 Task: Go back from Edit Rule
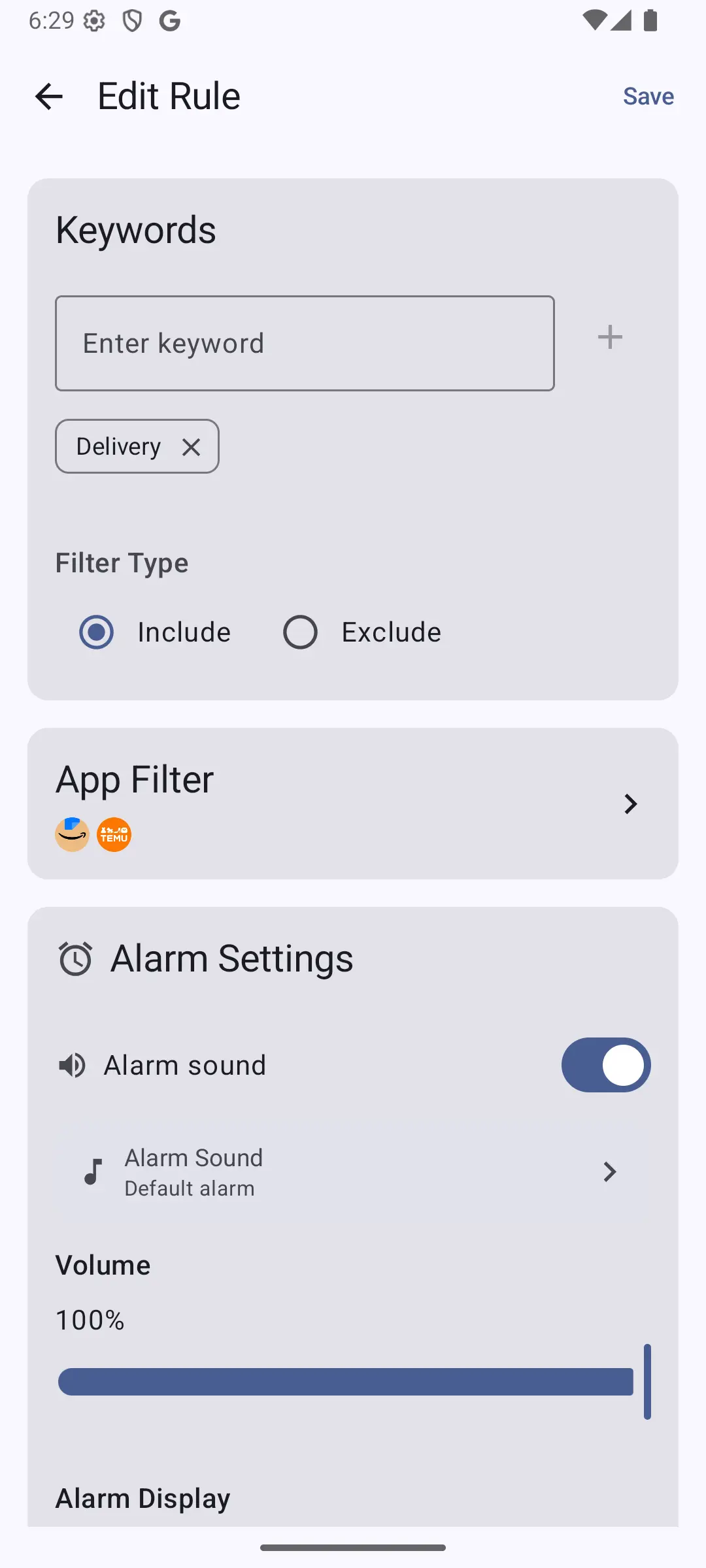click(49, 97)
